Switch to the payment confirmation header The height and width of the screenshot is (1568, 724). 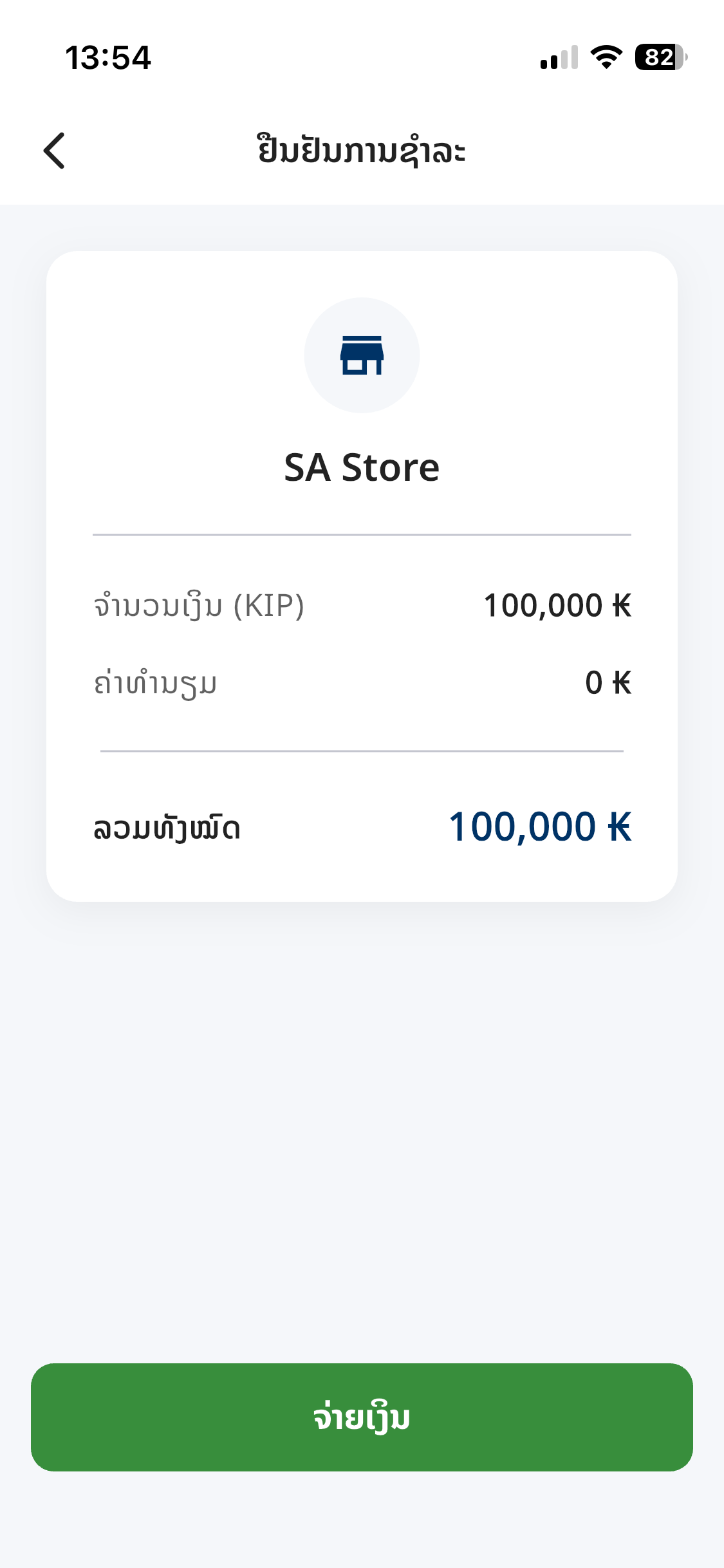click(x=362, y=150)
